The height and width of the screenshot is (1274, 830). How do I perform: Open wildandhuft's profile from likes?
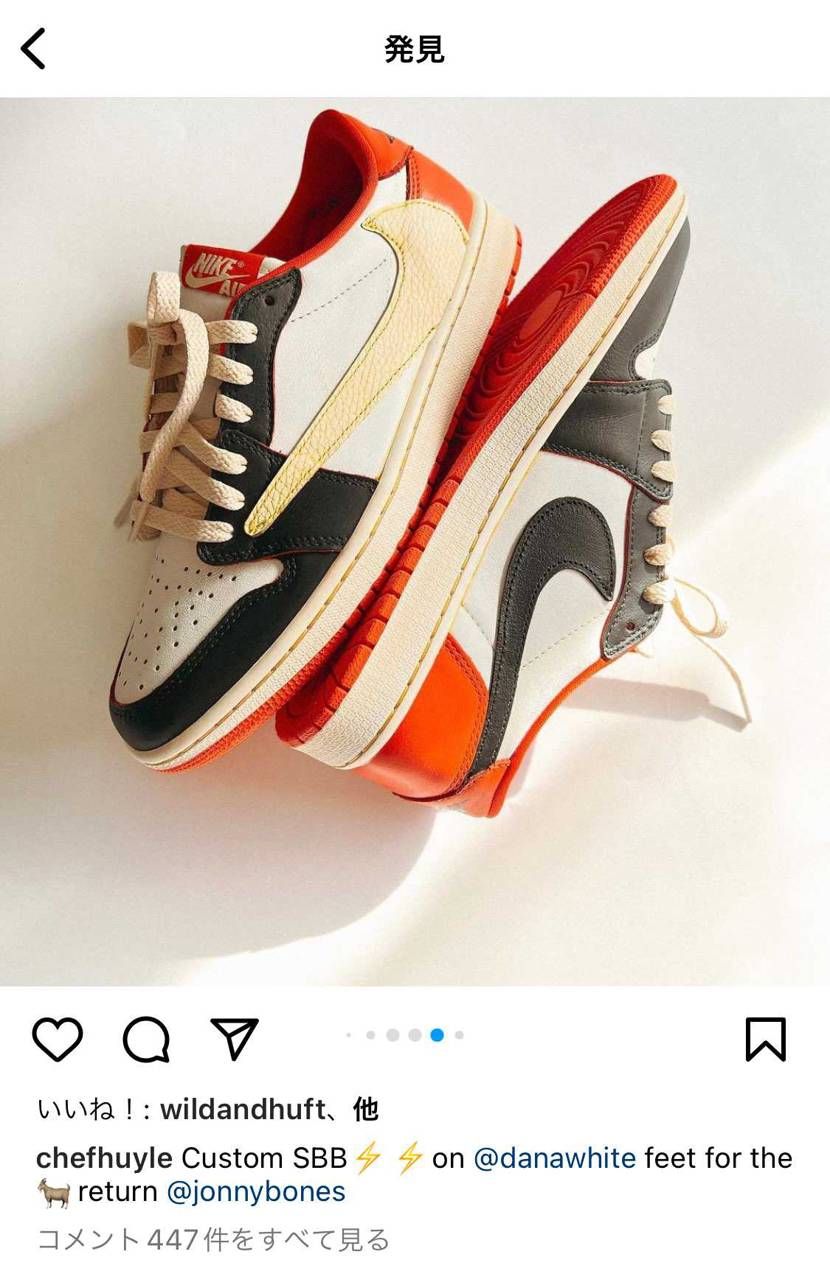(x=242, y=1109)
